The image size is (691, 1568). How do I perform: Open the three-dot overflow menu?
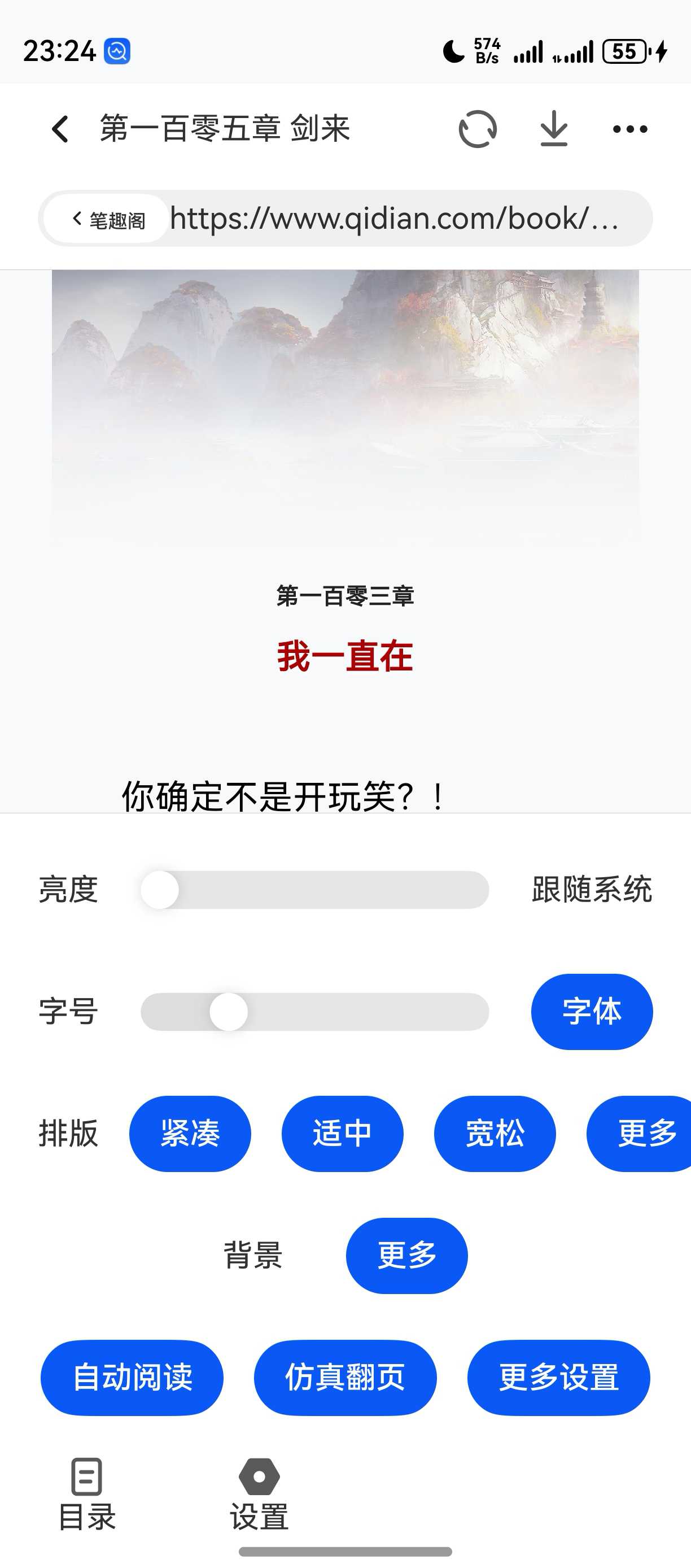pos(629,129)
